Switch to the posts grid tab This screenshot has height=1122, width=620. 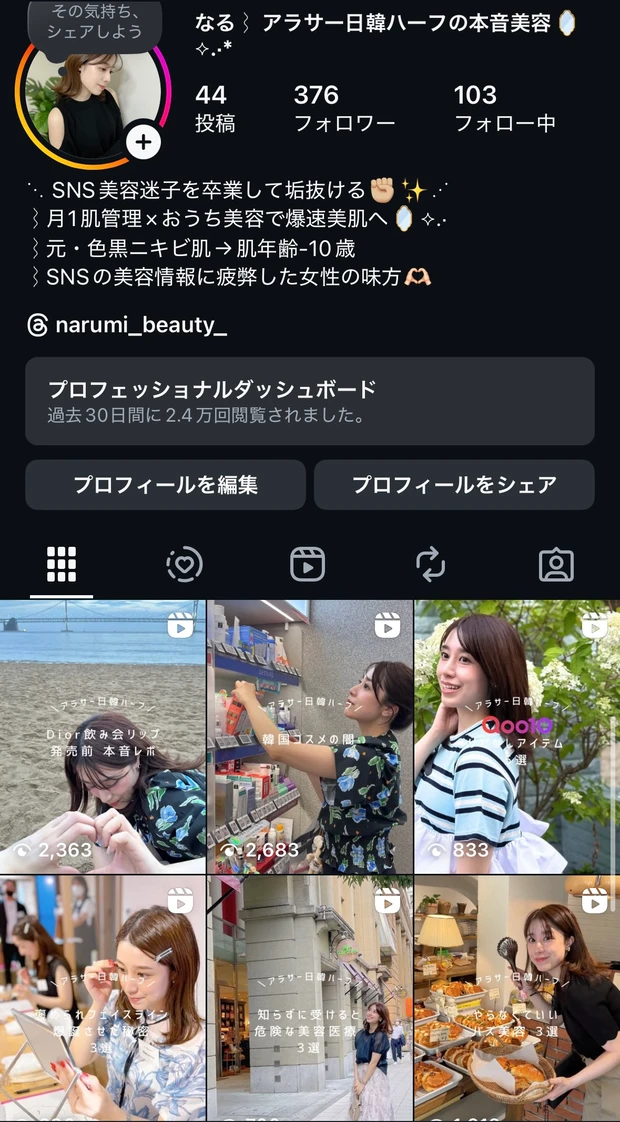click(62, 565)
